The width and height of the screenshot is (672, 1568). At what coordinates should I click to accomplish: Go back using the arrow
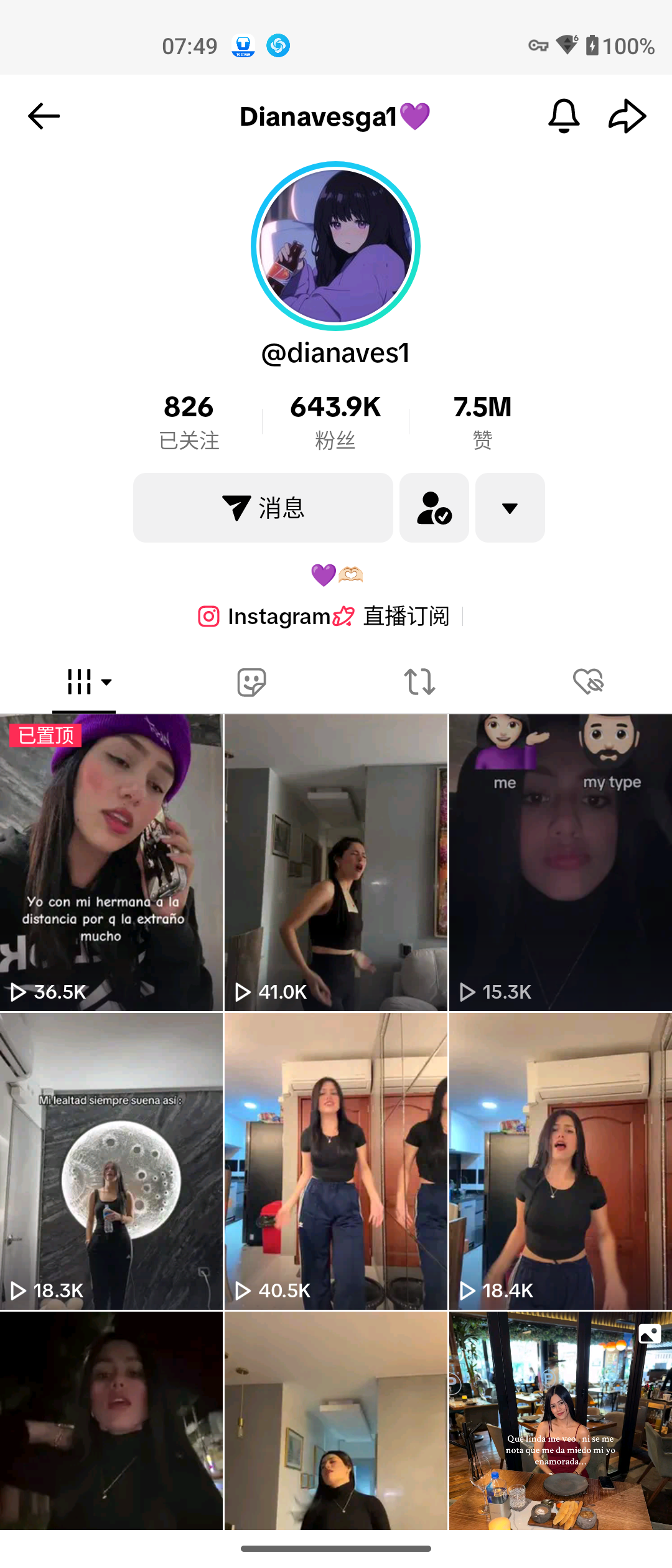click(x=44, y=116)
